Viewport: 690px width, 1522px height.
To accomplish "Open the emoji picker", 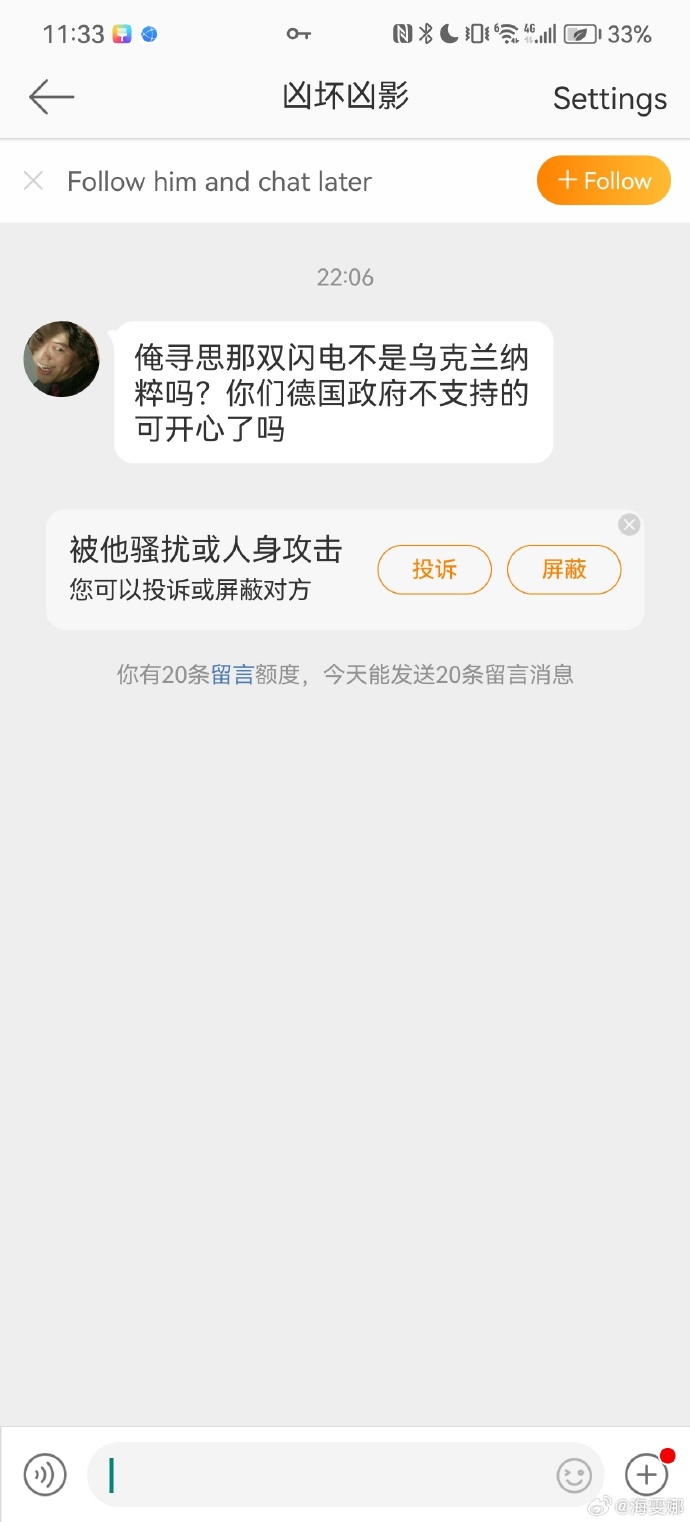I will pyautogui.click(x=574, y=1475).
